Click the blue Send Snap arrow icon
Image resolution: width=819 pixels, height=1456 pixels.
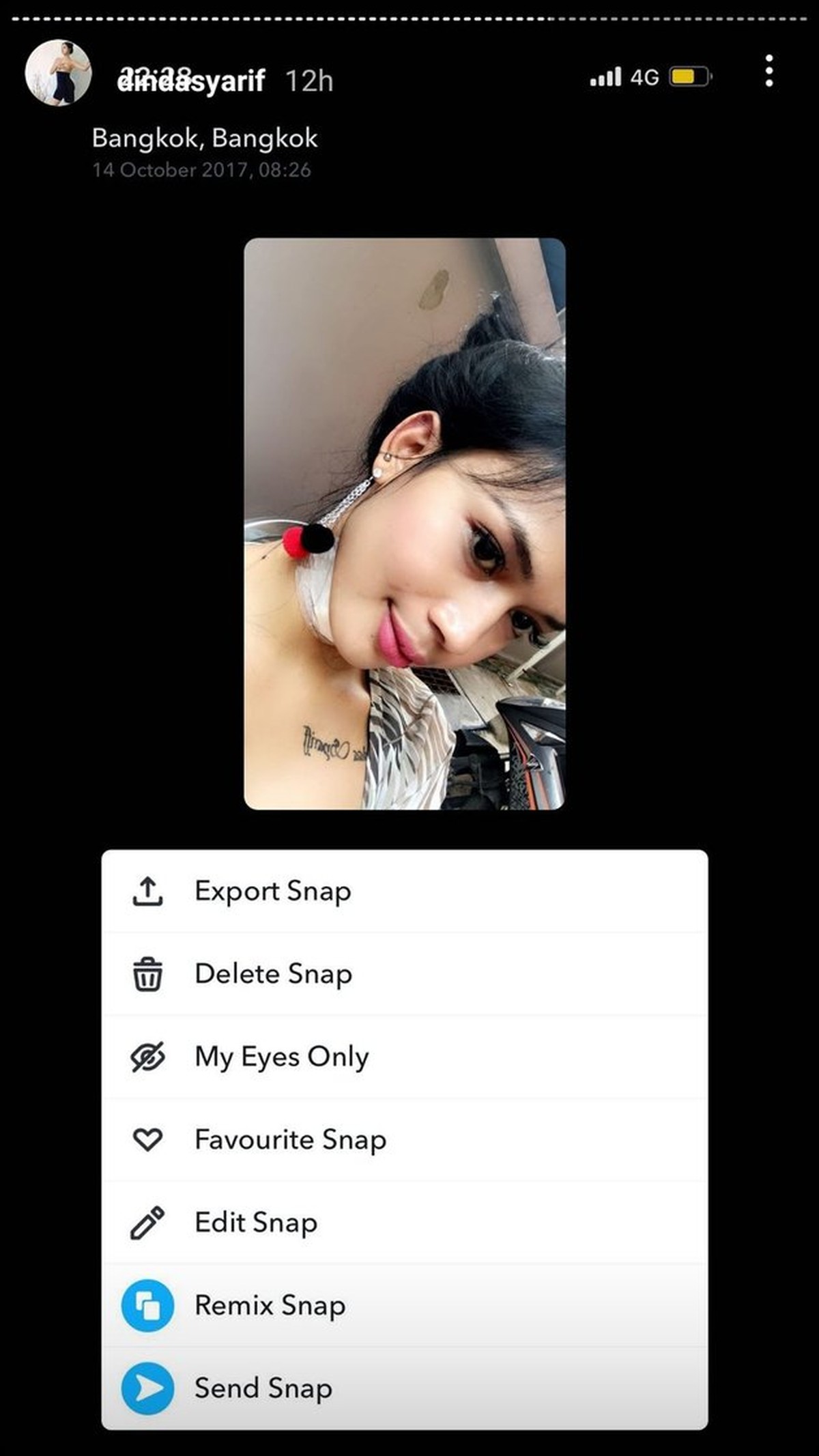click(149, 1388)
